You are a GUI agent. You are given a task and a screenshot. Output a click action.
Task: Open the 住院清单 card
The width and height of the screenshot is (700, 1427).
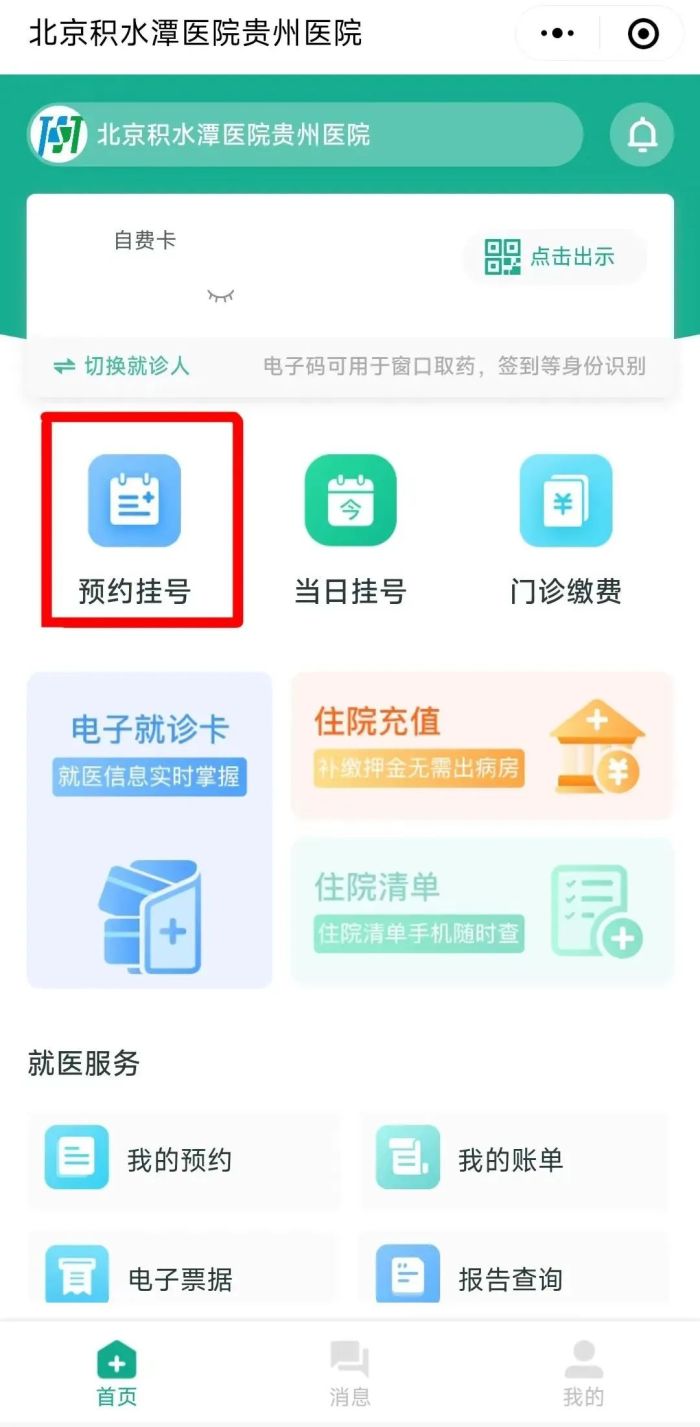click(482, 911)
